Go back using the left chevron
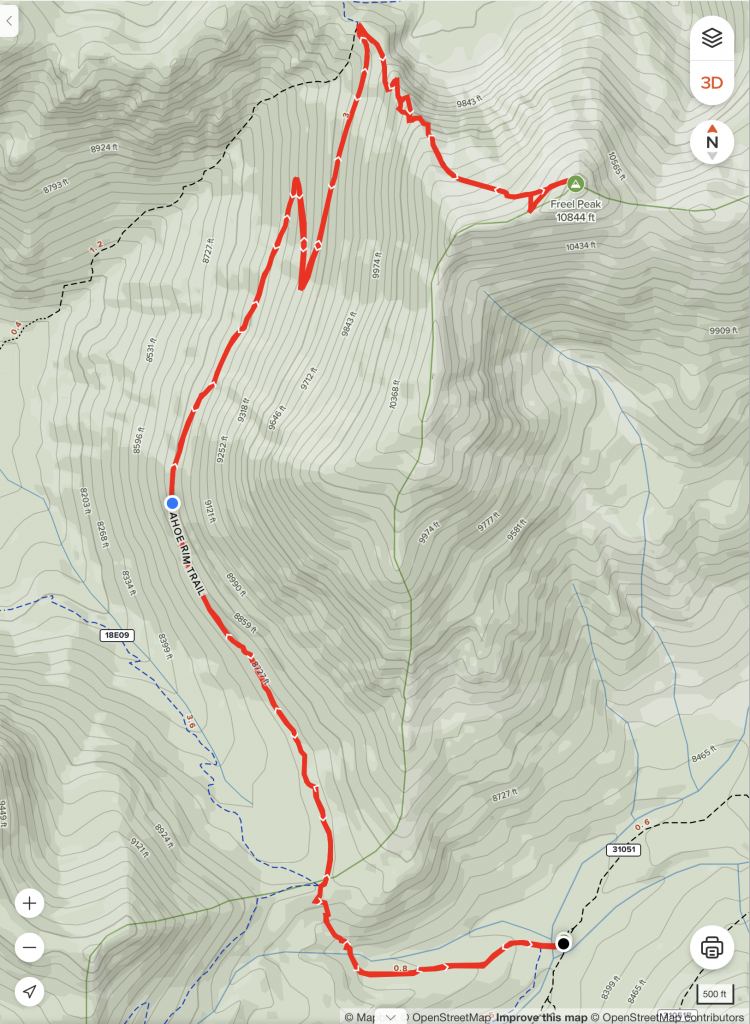This screenshot has height=1024, width=750. point(8,20)
